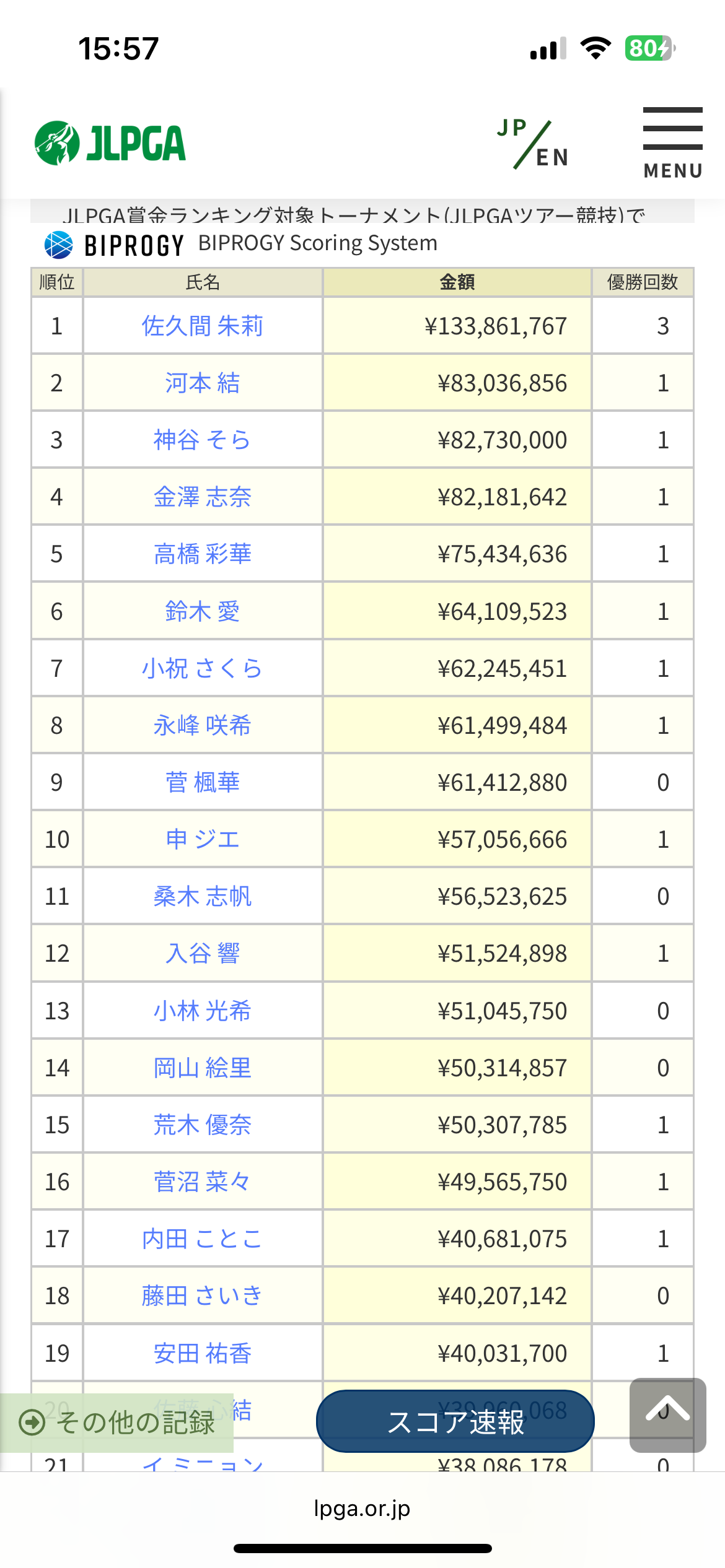Open player profile 金澤 志奈
The width and height of the screenshot is (725, 1568).
tap(203, 497)
